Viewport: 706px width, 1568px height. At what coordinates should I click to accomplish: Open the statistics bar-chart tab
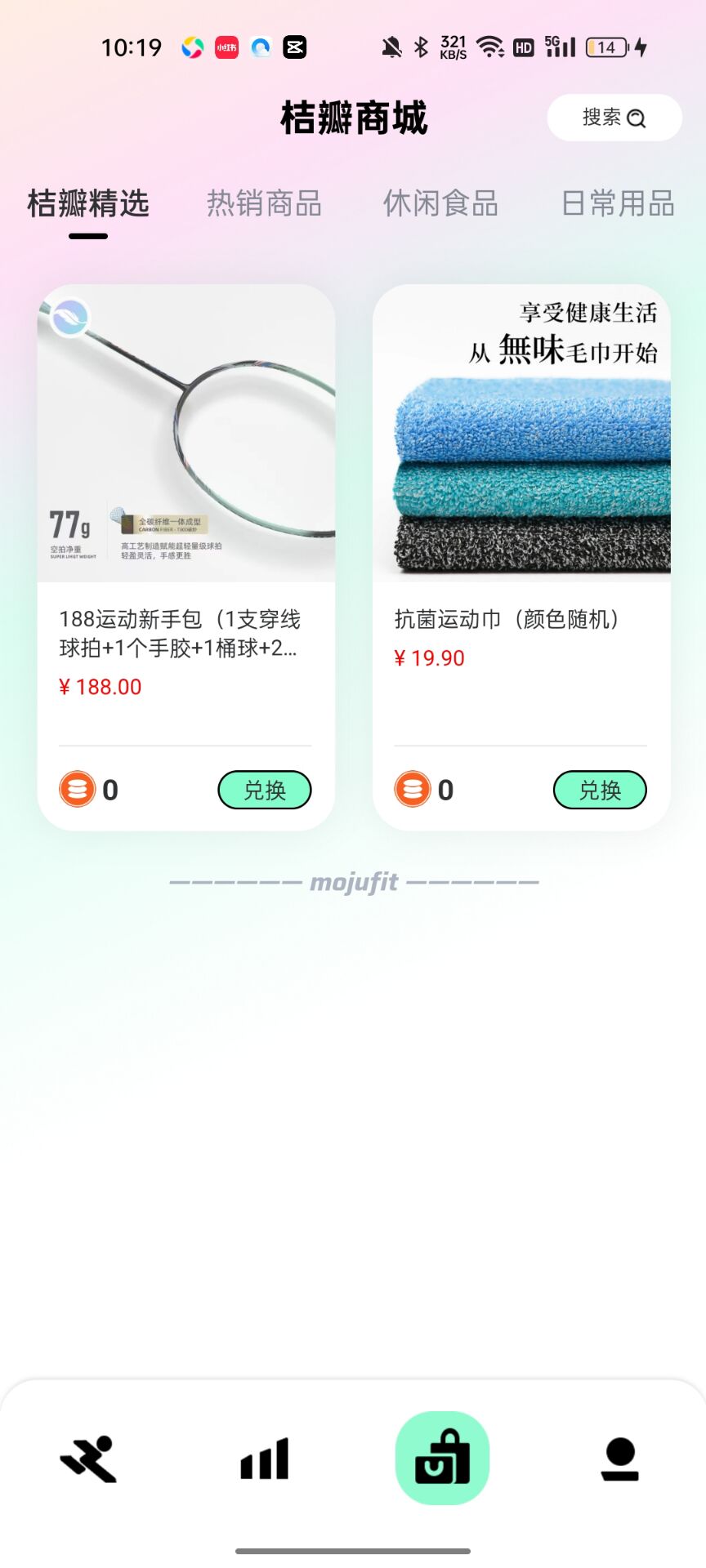coord(265,1459)
